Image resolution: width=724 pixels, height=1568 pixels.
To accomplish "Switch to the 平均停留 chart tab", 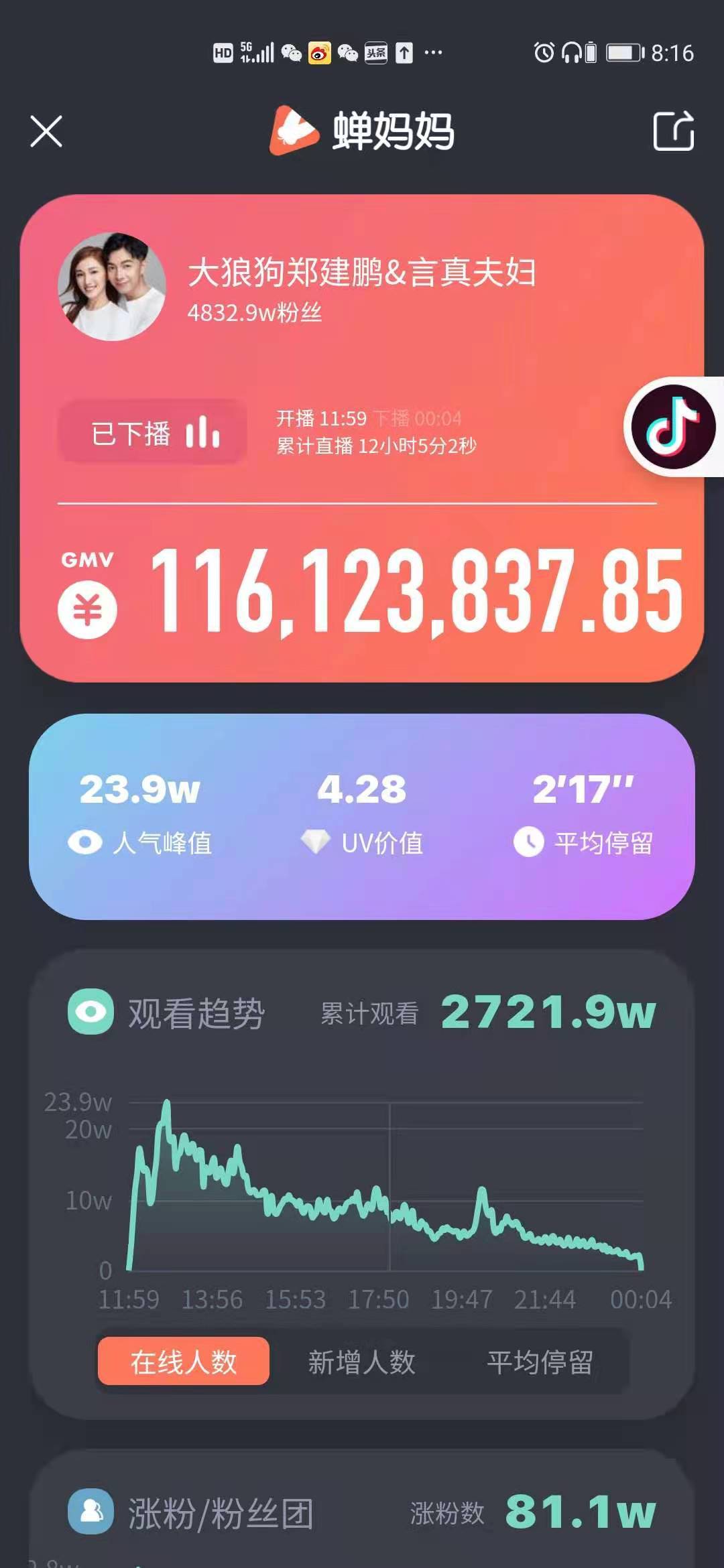I will [x=540, y=1362].
